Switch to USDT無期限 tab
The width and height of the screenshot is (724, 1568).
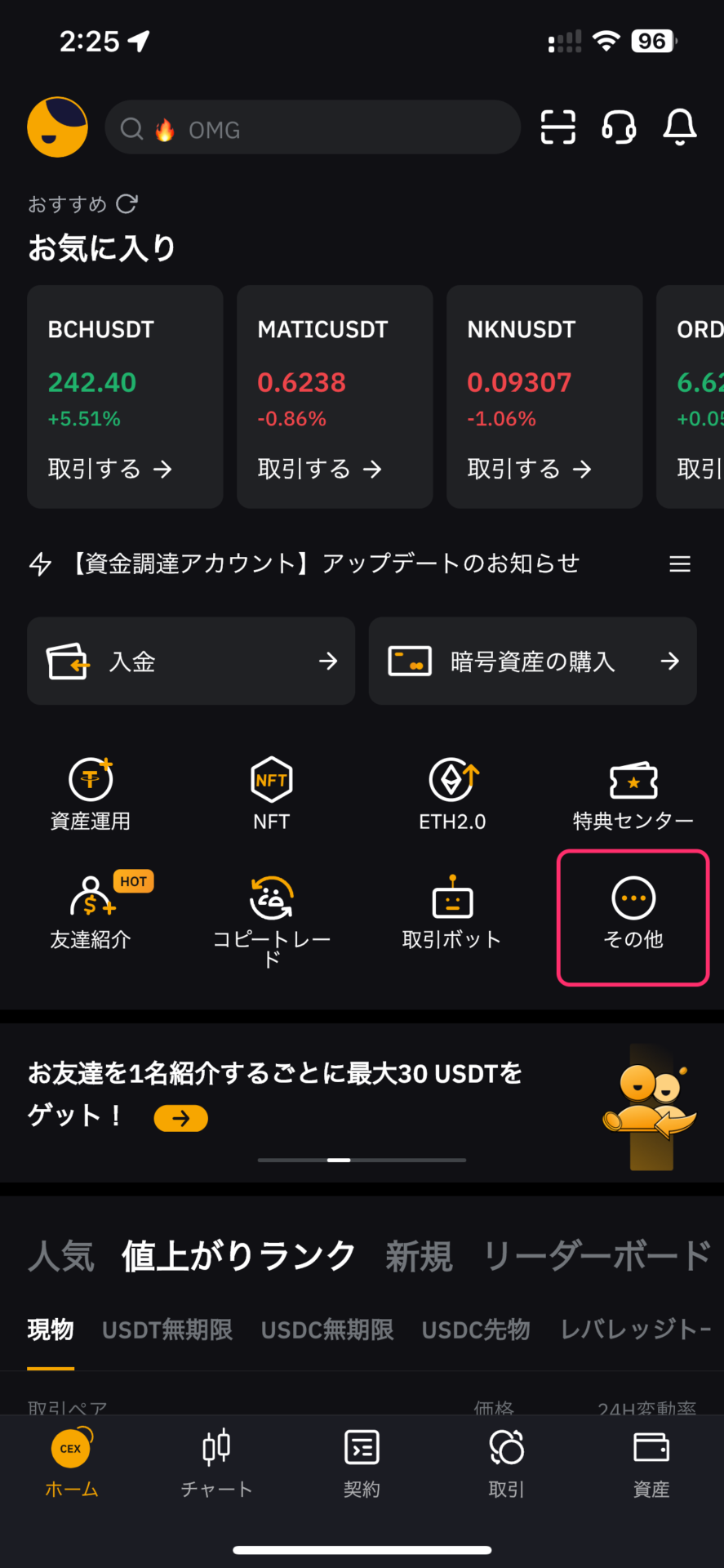click(167, 1330)
